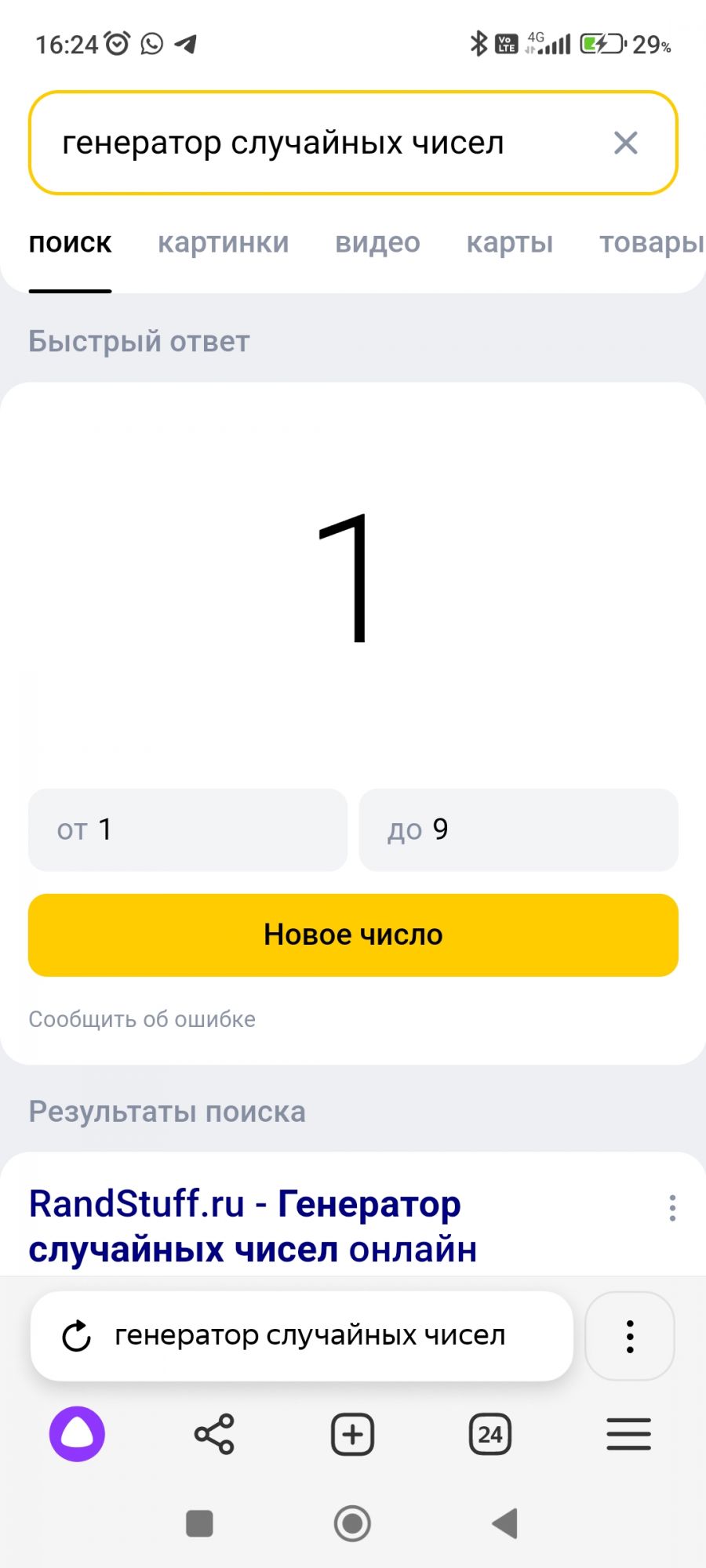Tap the Сообщить об ошибке link
Image resolution: width=706 pixels, height=1568 pixels.
[x=142, y=1019]
